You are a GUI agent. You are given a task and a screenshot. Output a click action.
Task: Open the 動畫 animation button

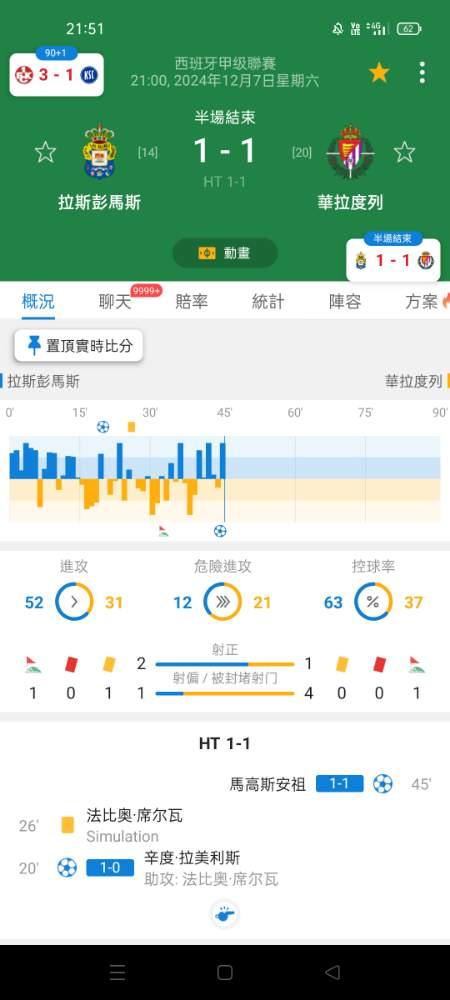225,253
